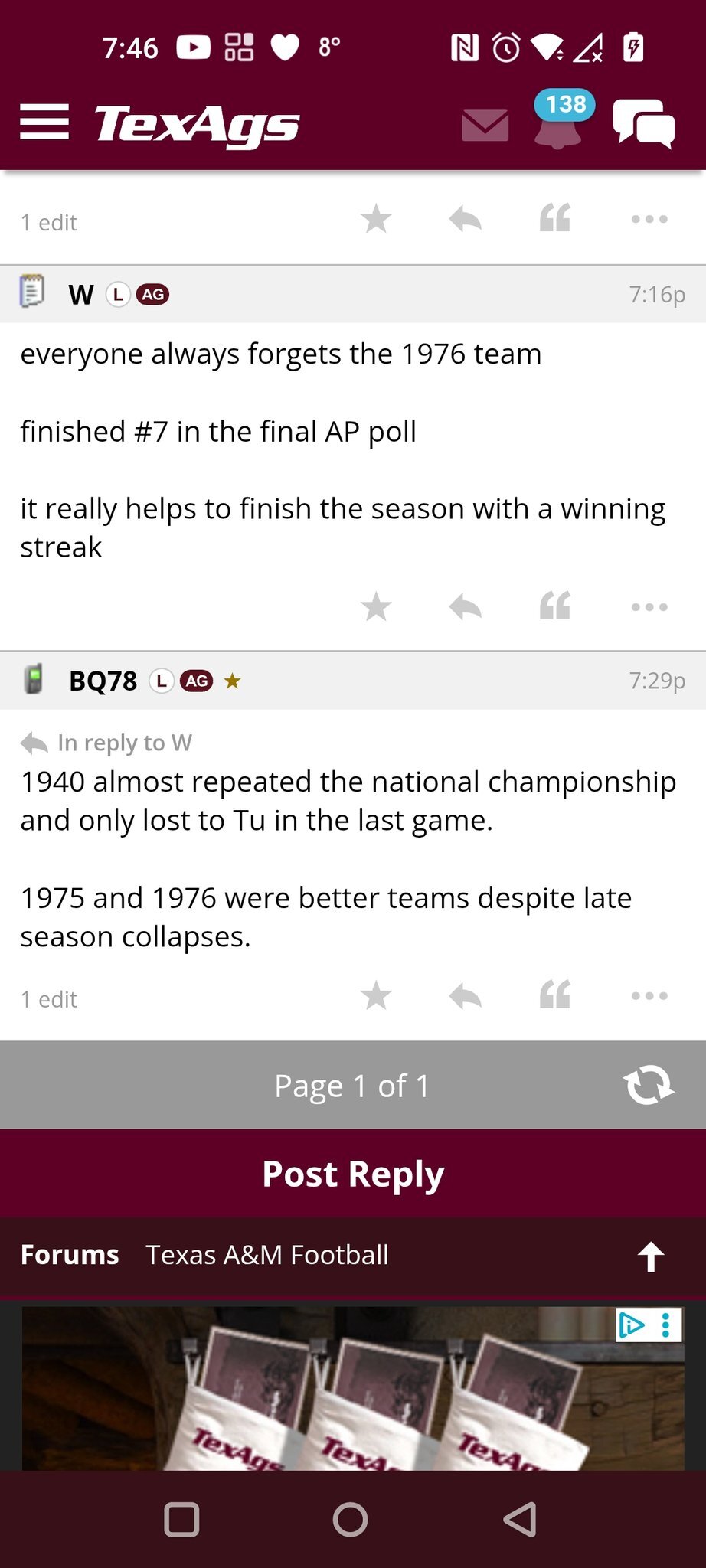The width and height of the screenshot is (706, 1568).
Task: Open more options on BQ78's post
Action: (649, 996)
